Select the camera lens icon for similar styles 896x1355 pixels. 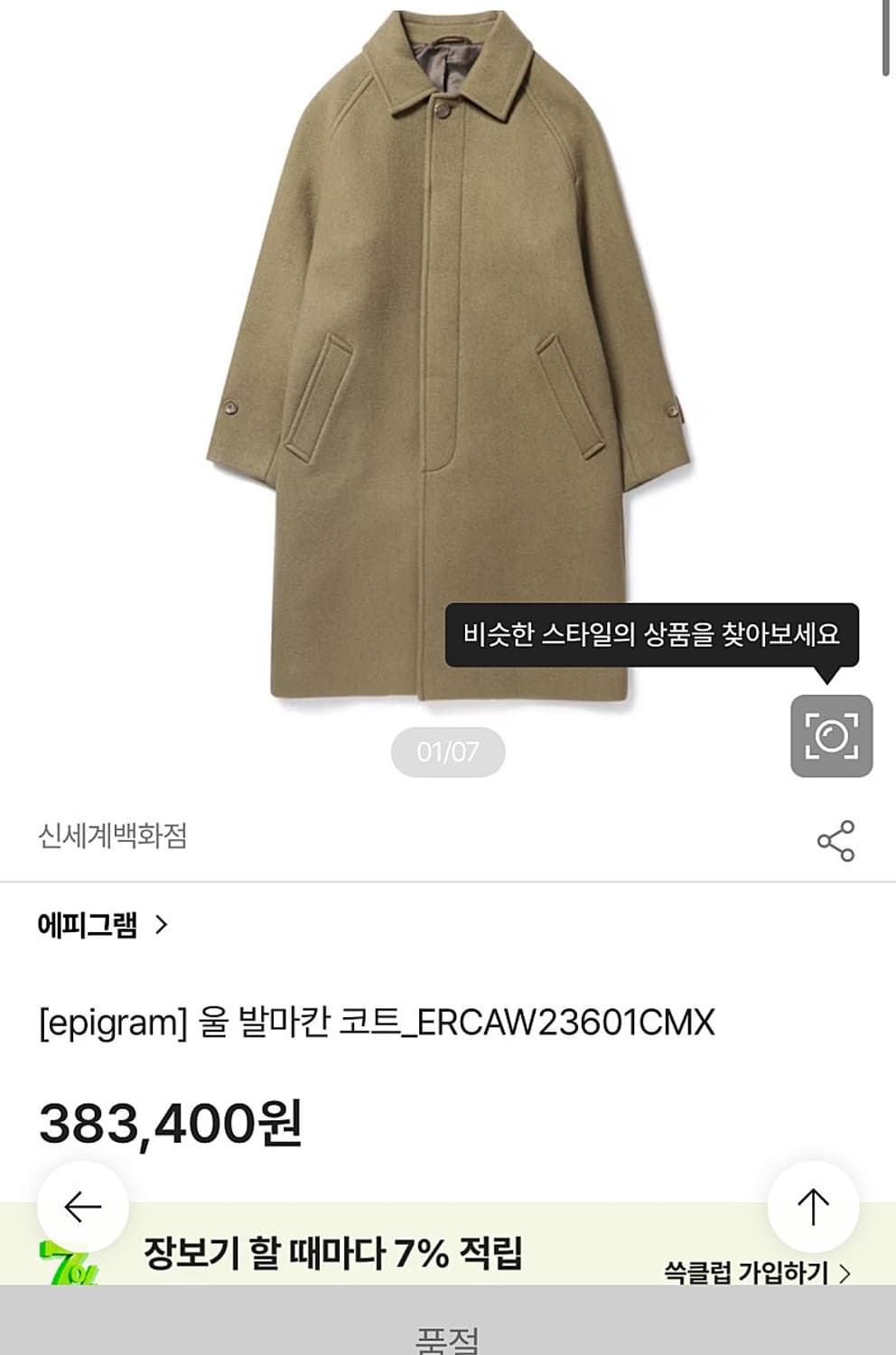pyautogui.click(x=833, y=735)
